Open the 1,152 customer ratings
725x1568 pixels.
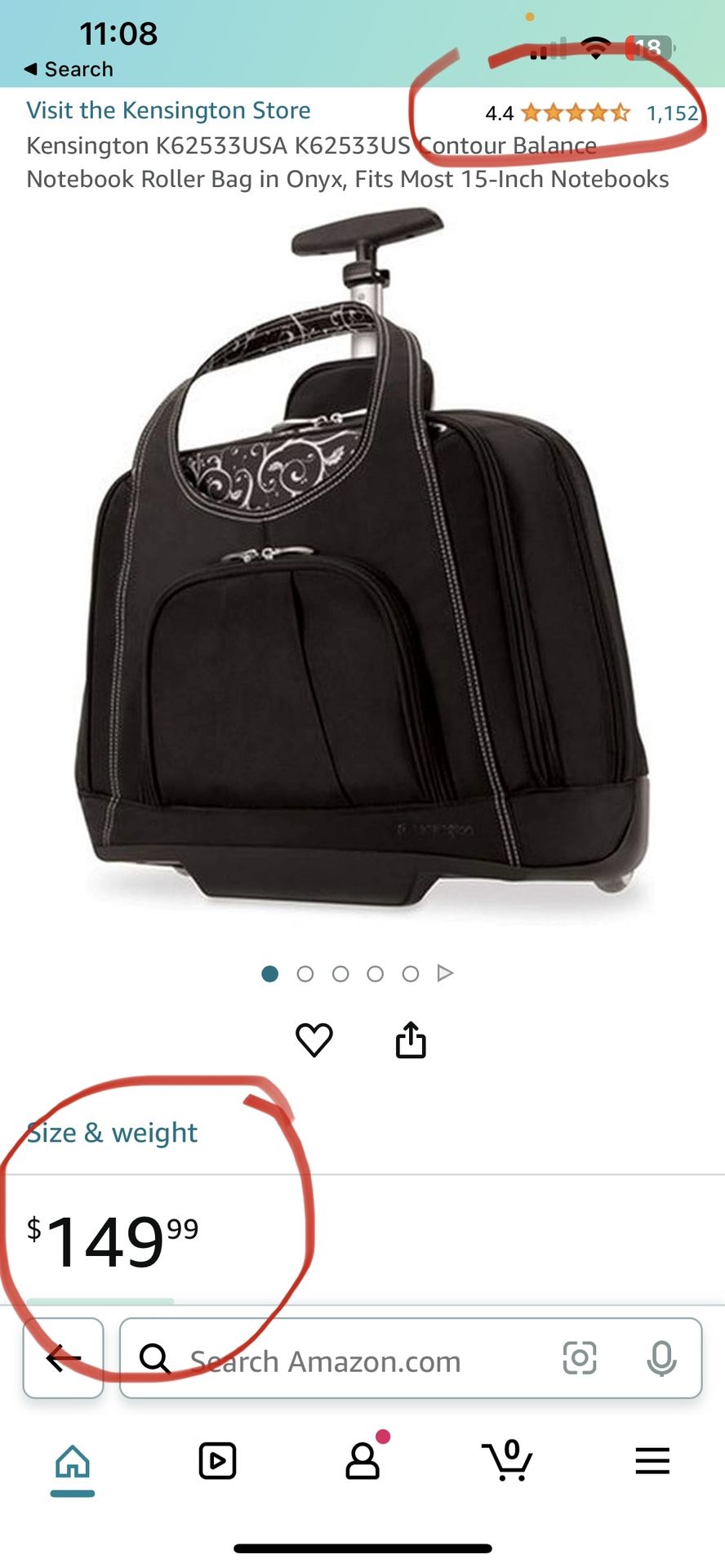coord(672,113)
